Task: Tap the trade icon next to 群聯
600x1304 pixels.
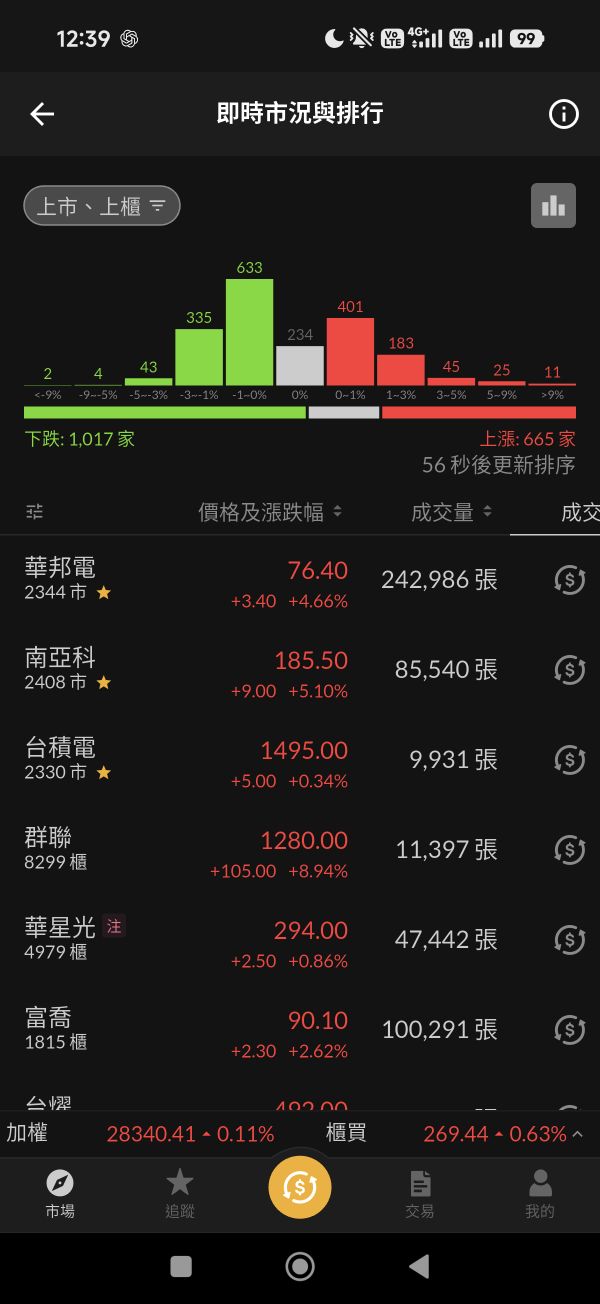Action: click(x=569, y=849)
